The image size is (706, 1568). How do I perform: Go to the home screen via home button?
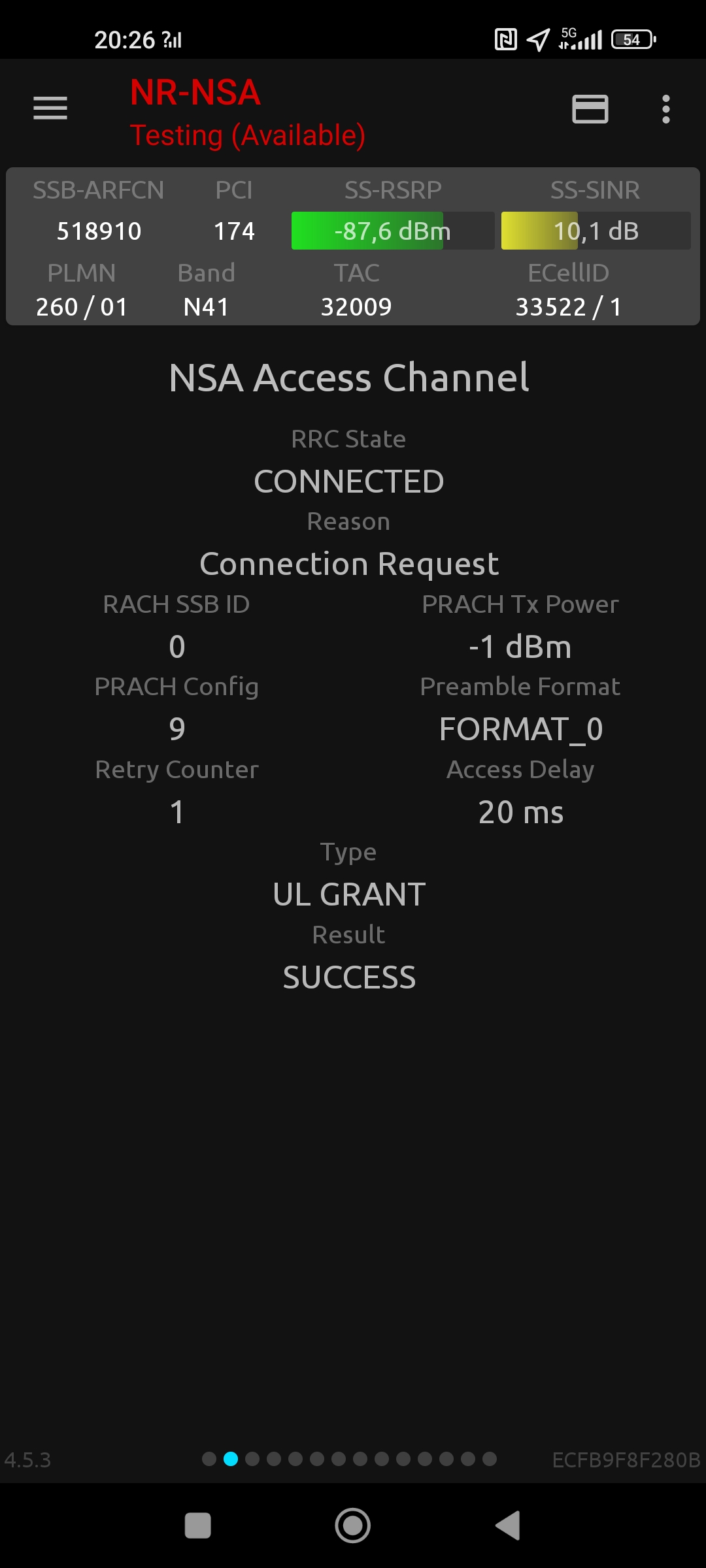coord(353,1526)
